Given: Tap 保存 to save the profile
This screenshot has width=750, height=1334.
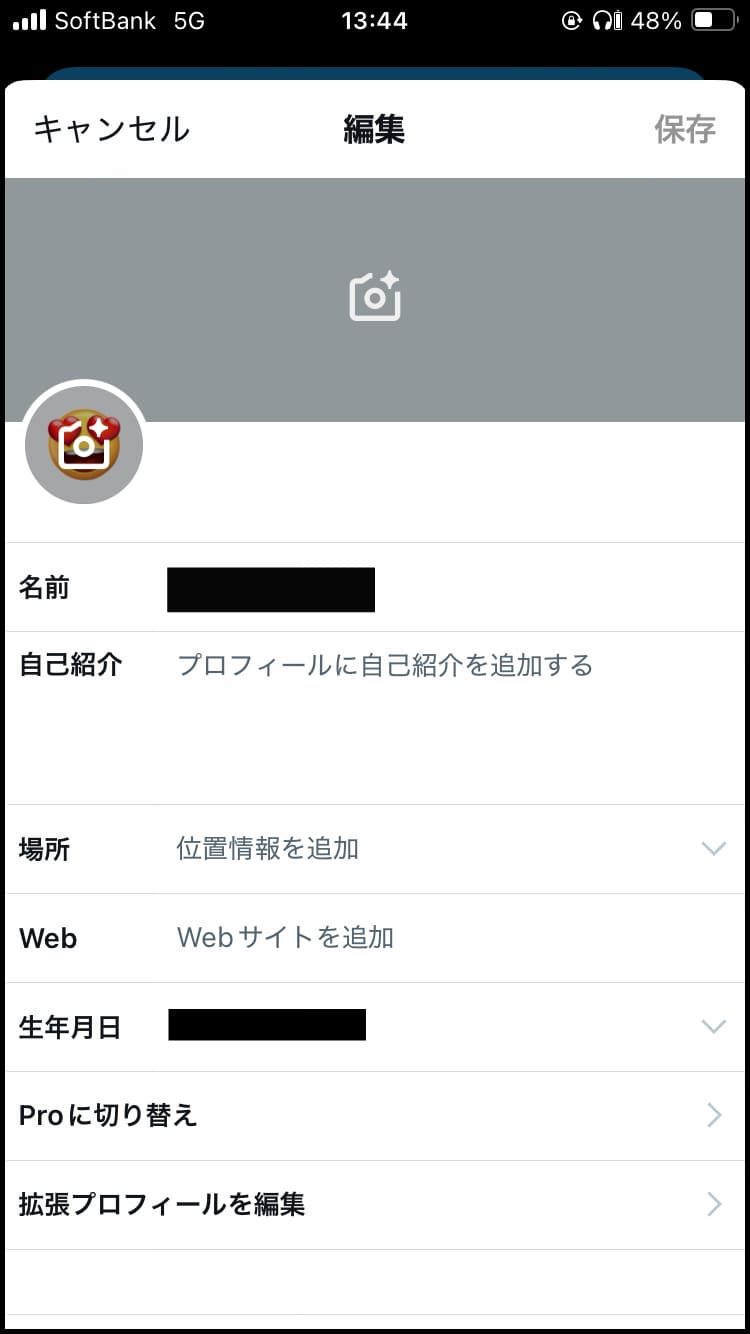Looking at the screenshot, I should tap(685, 129).
